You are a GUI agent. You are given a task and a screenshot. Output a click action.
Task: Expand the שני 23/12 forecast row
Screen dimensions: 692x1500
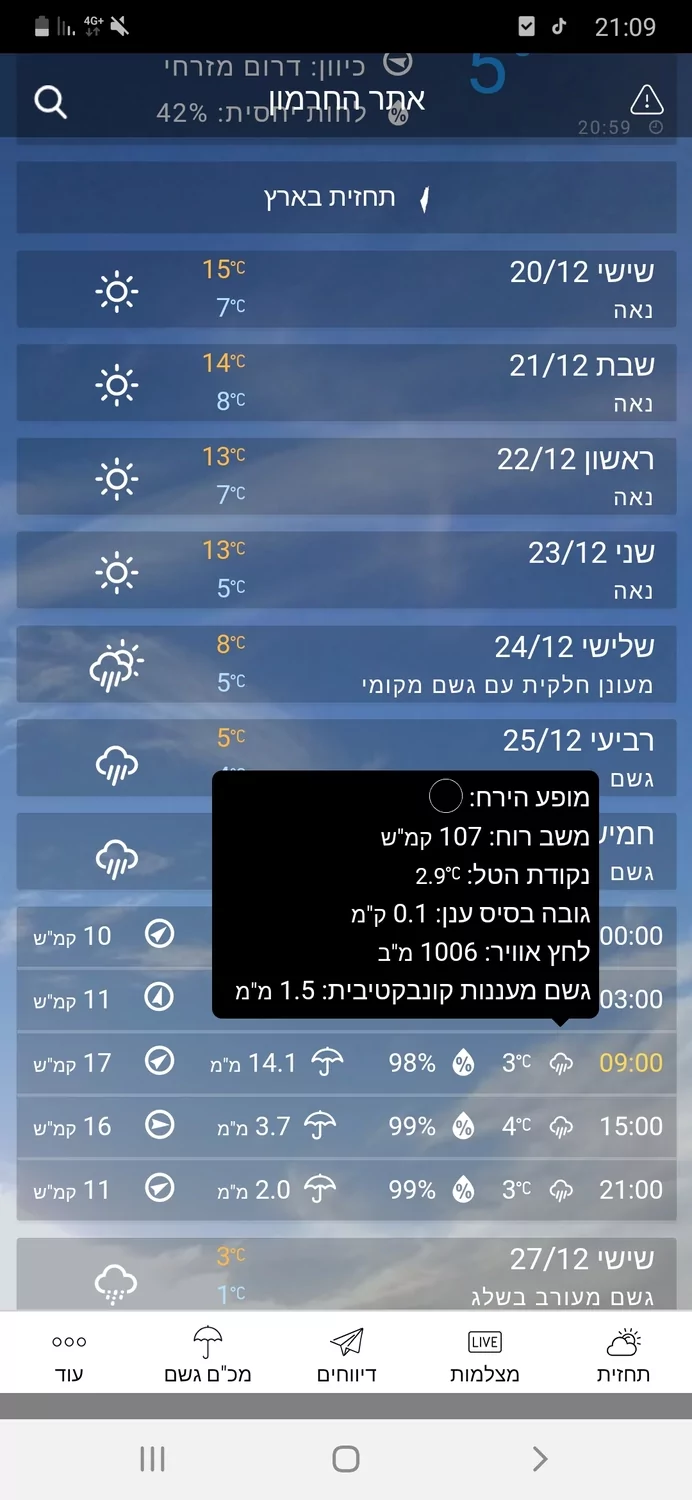point(346,570)
